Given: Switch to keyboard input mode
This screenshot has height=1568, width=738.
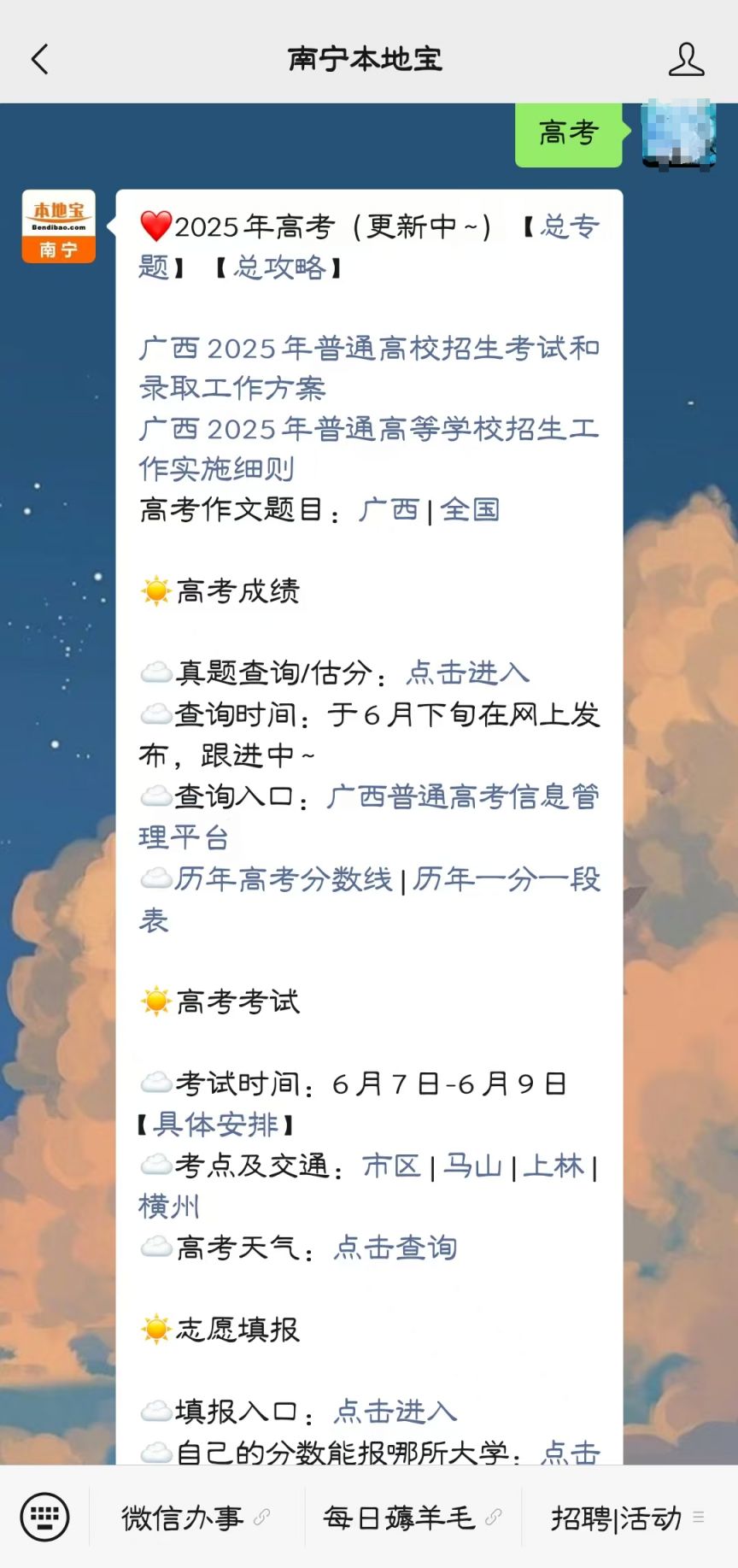Looking at the screenshot, I should coord(44,1518).
